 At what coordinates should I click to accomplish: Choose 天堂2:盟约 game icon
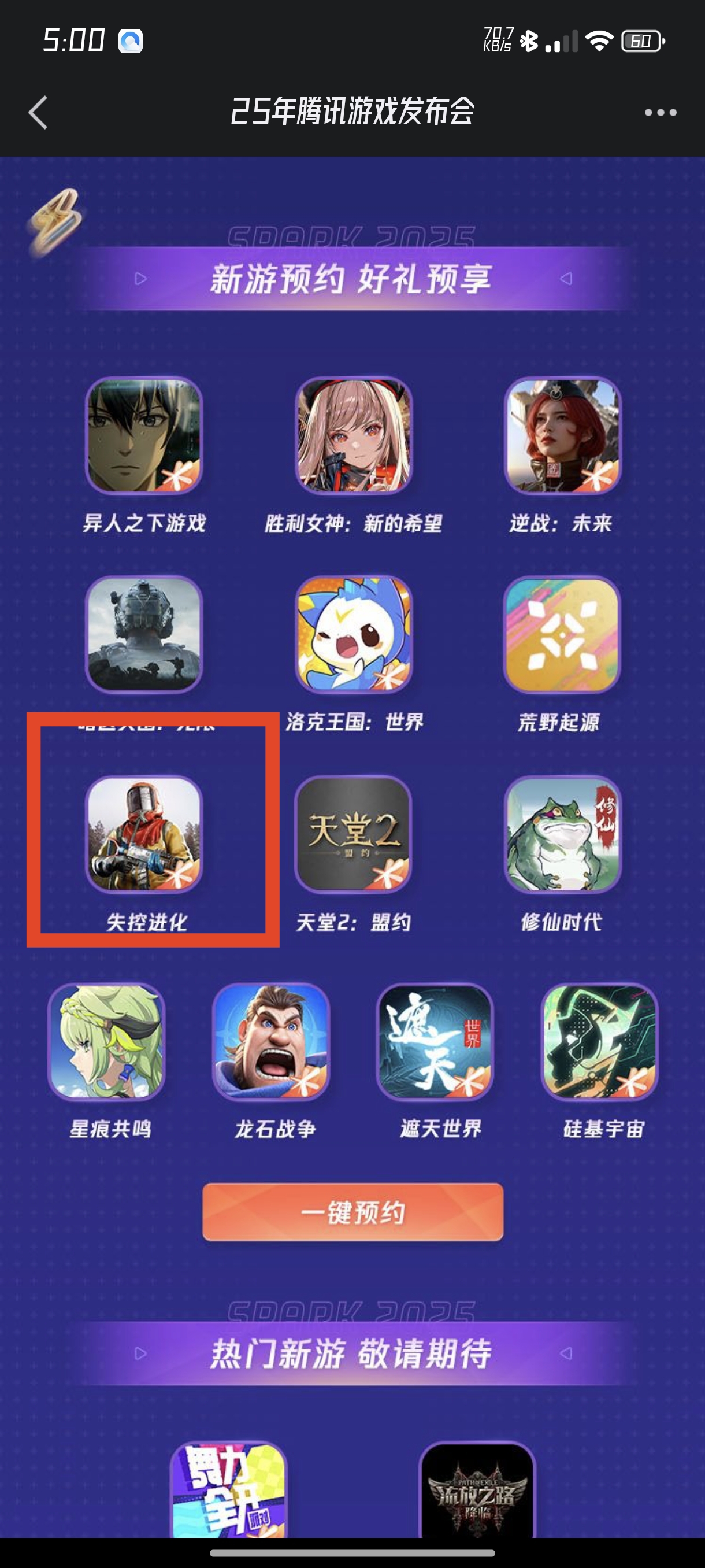(354, 834)
